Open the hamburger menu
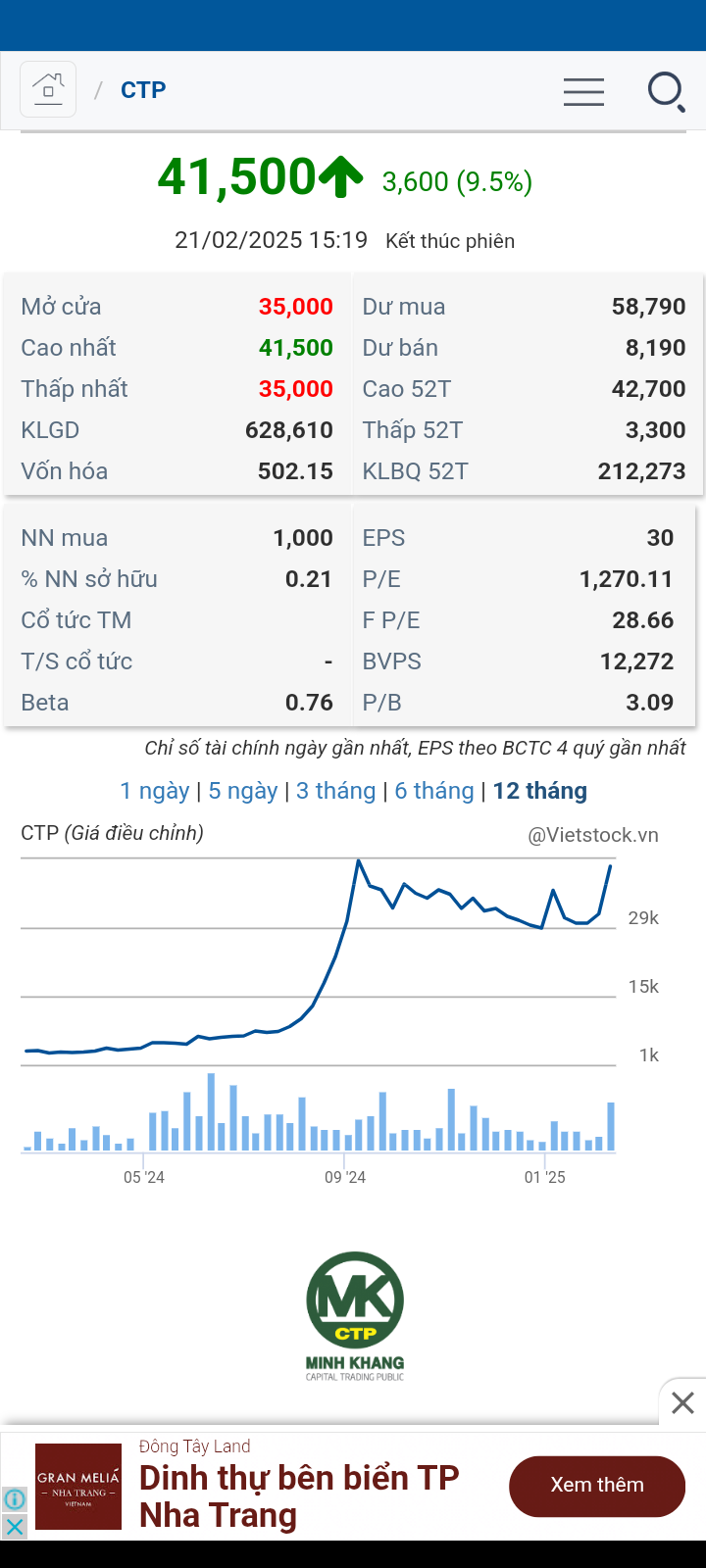The image size is (706, 1568). pos(583,91)
